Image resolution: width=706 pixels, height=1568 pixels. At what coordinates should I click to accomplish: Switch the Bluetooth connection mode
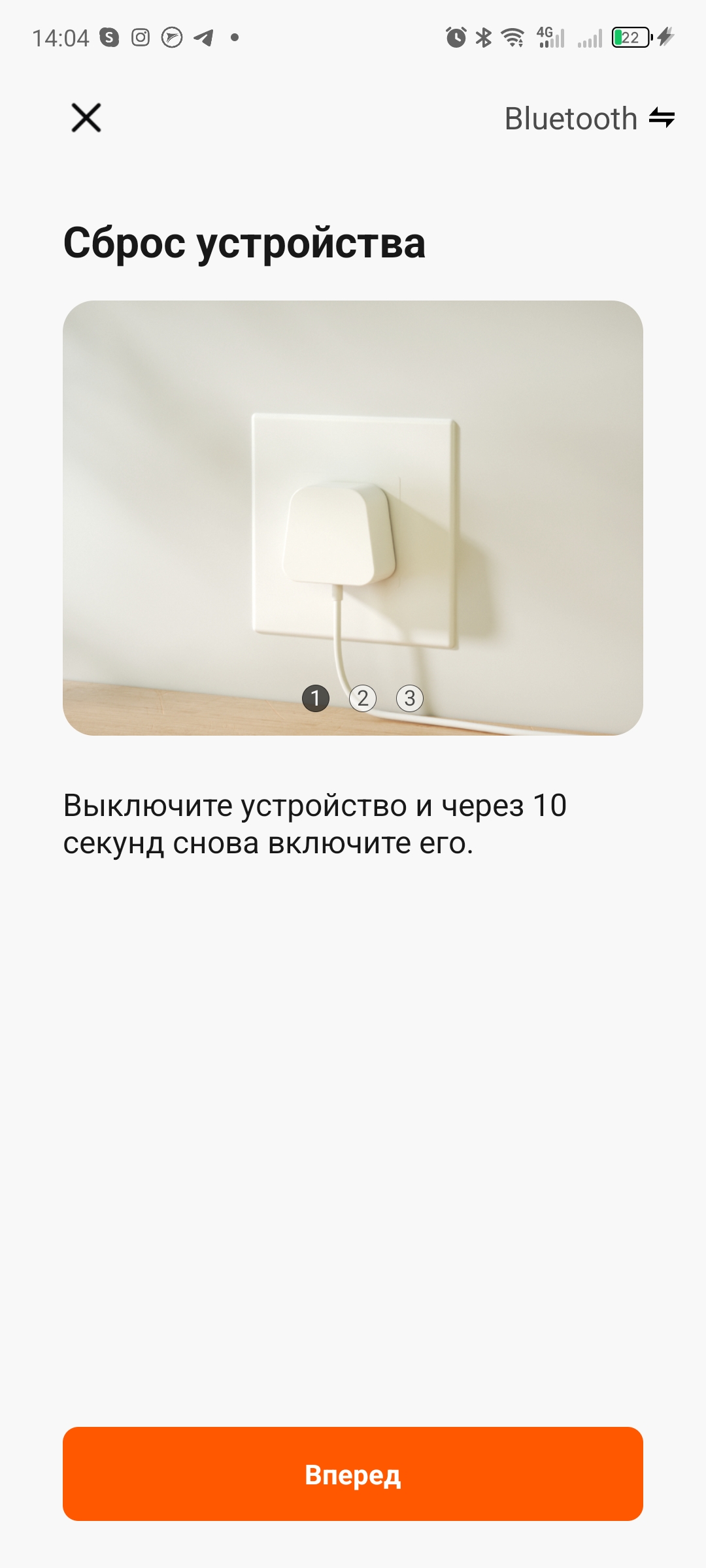click(x=589, y=119)
